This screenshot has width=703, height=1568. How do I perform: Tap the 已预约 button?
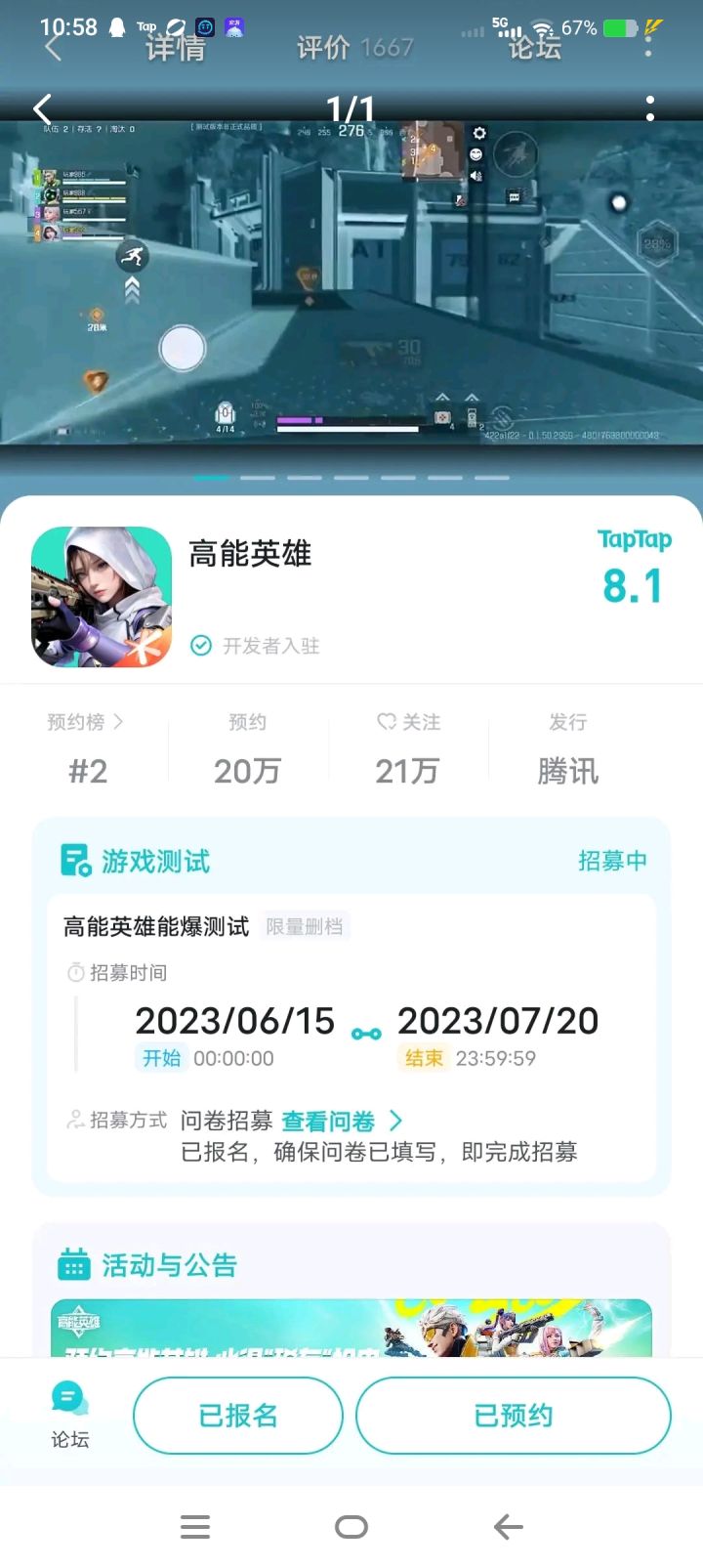click(x=513, y=1415)
